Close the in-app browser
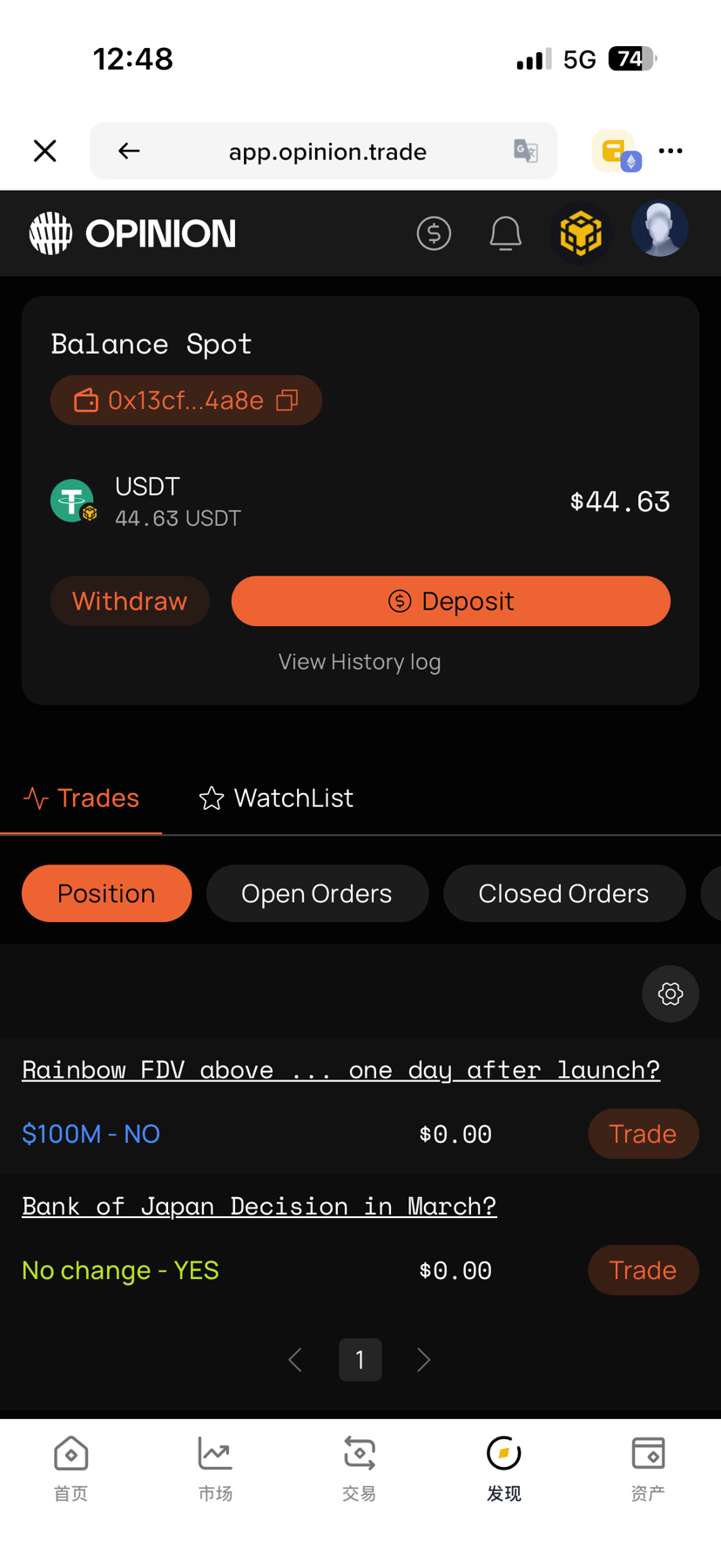721x1568 pixels. point(45,151)
